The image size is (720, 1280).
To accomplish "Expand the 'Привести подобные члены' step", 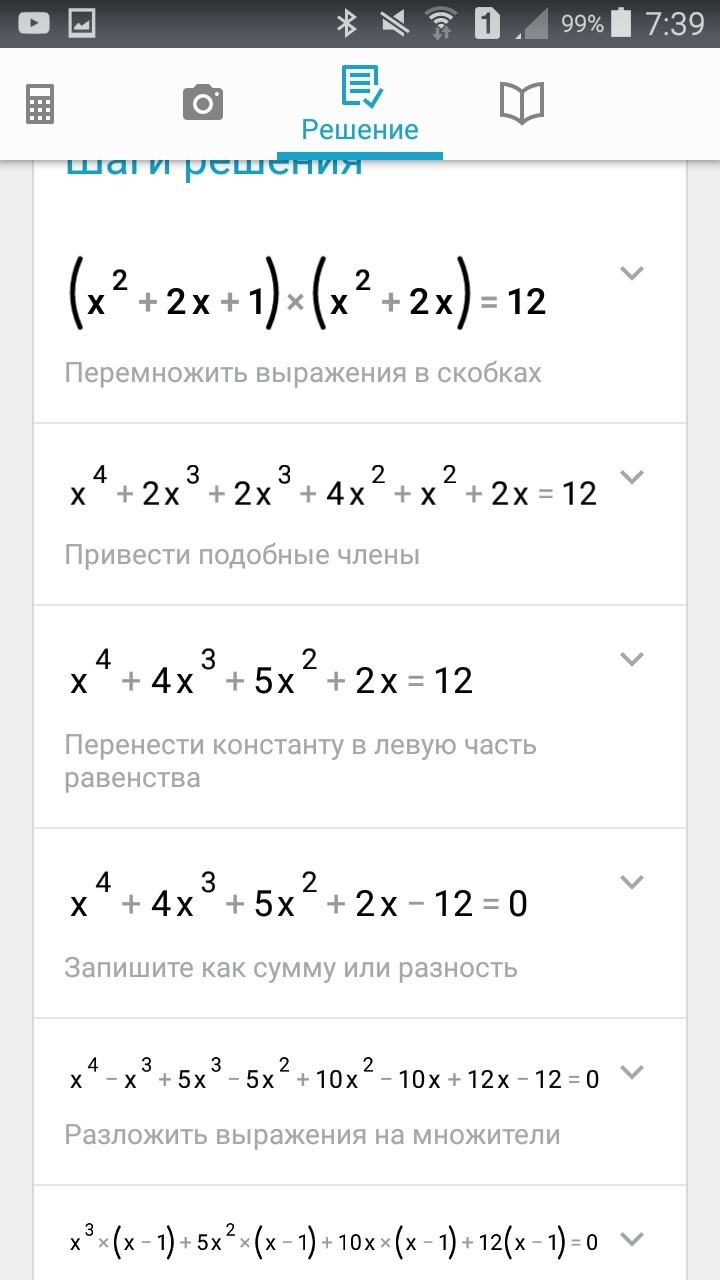I will pyautogui.click(x=631, y=477).
